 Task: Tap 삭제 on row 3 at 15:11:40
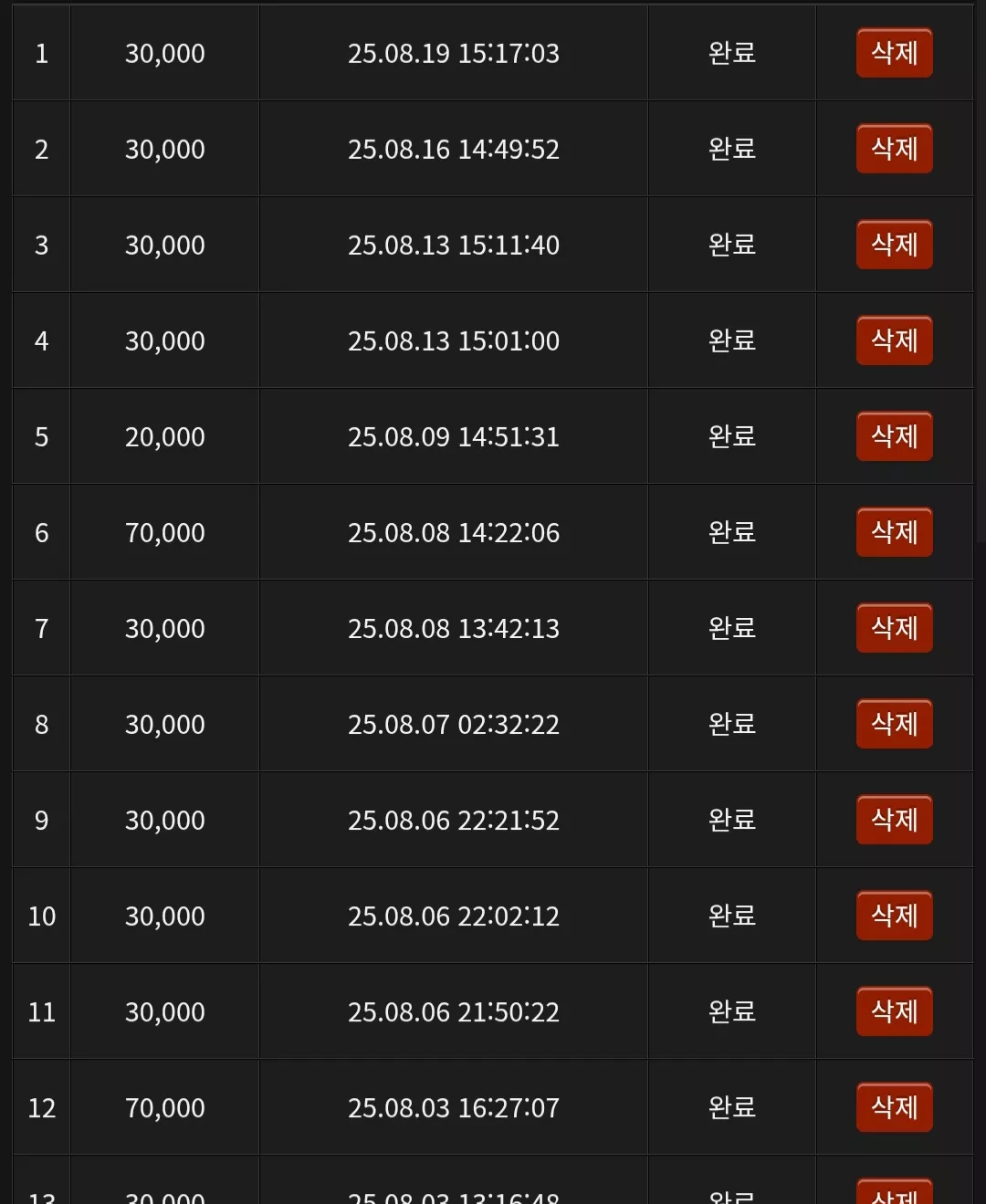click(x=894, y=245)
